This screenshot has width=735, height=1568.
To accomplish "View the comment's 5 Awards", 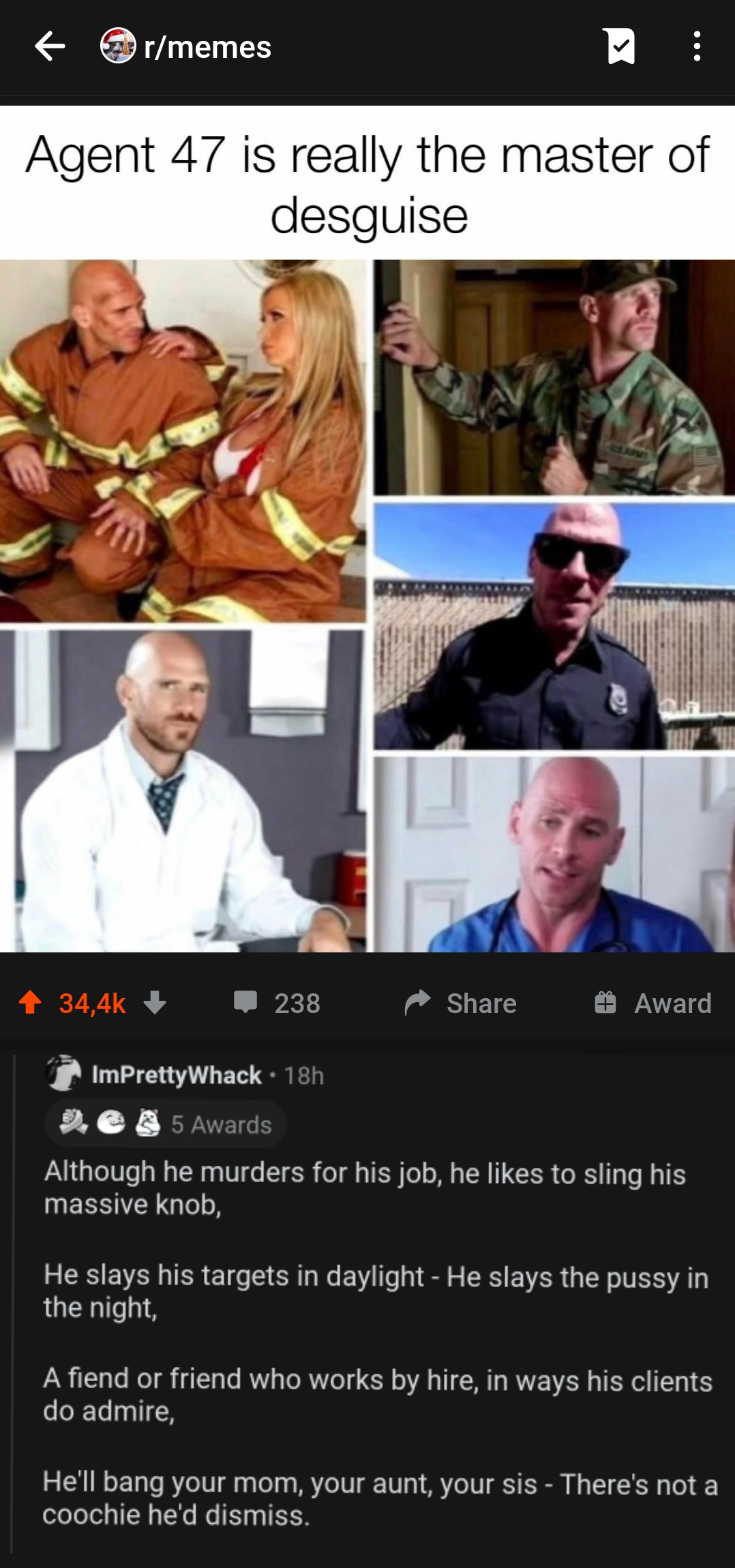I will (166, 1124).
